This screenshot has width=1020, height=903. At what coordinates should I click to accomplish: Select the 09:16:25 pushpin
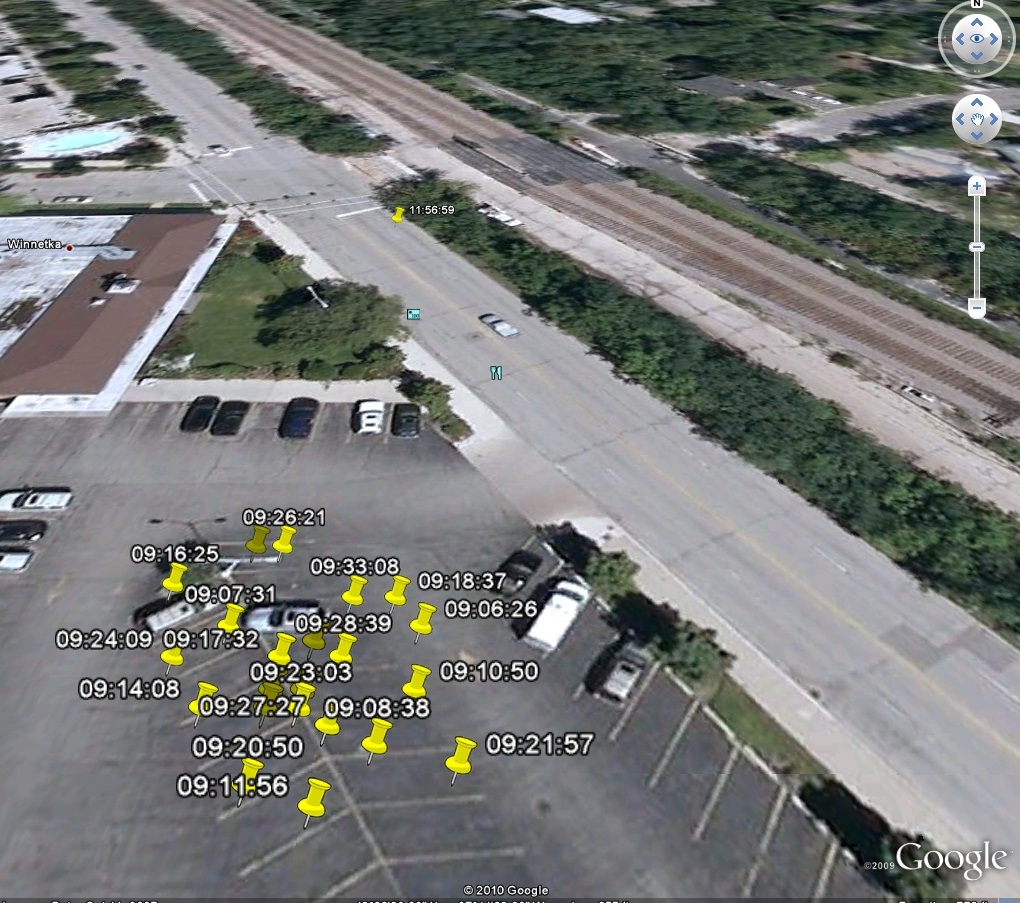coord(174,578)
